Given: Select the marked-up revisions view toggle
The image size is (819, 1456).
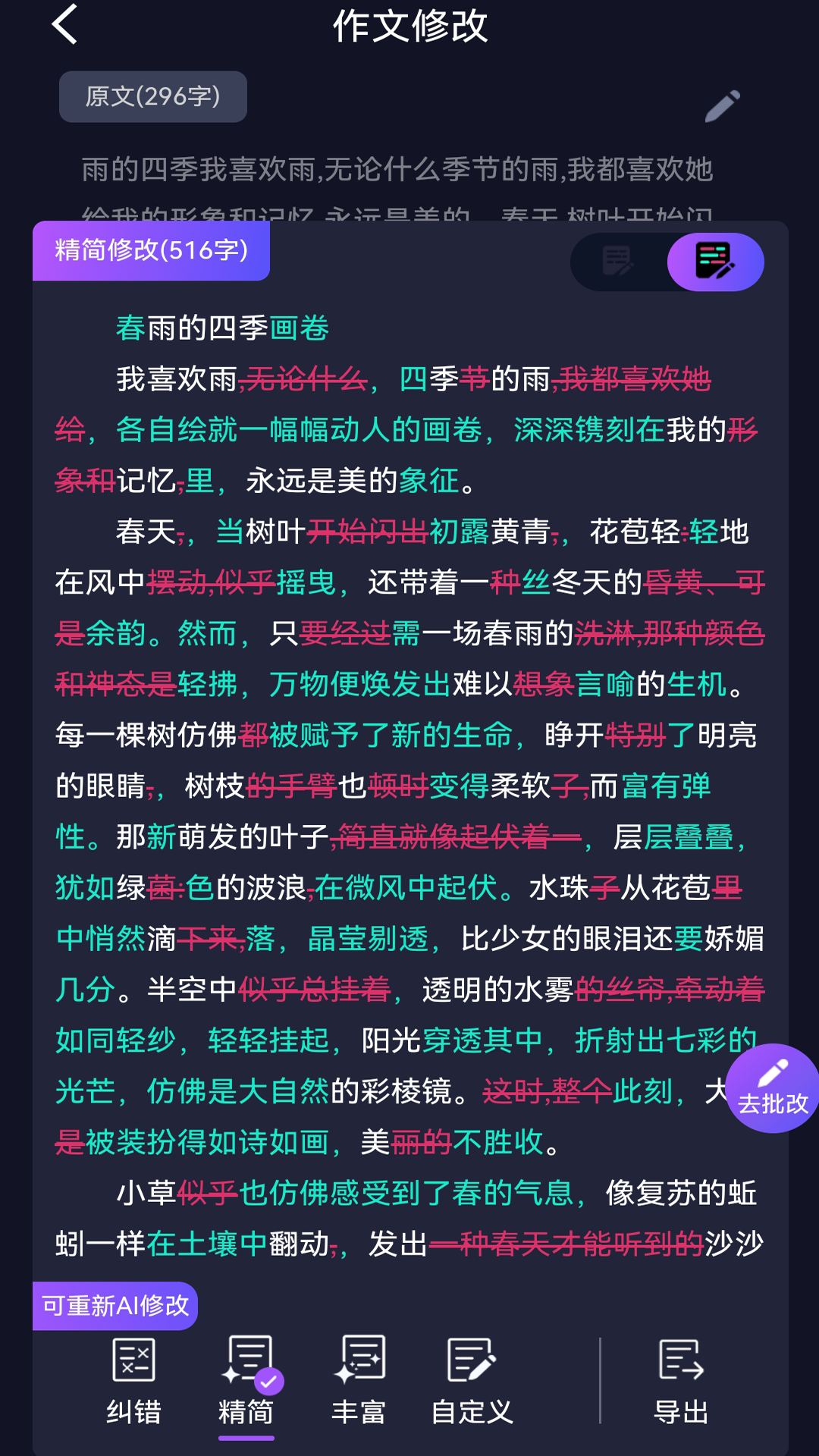Looking at the screenshot, I should tap(715, 262).
